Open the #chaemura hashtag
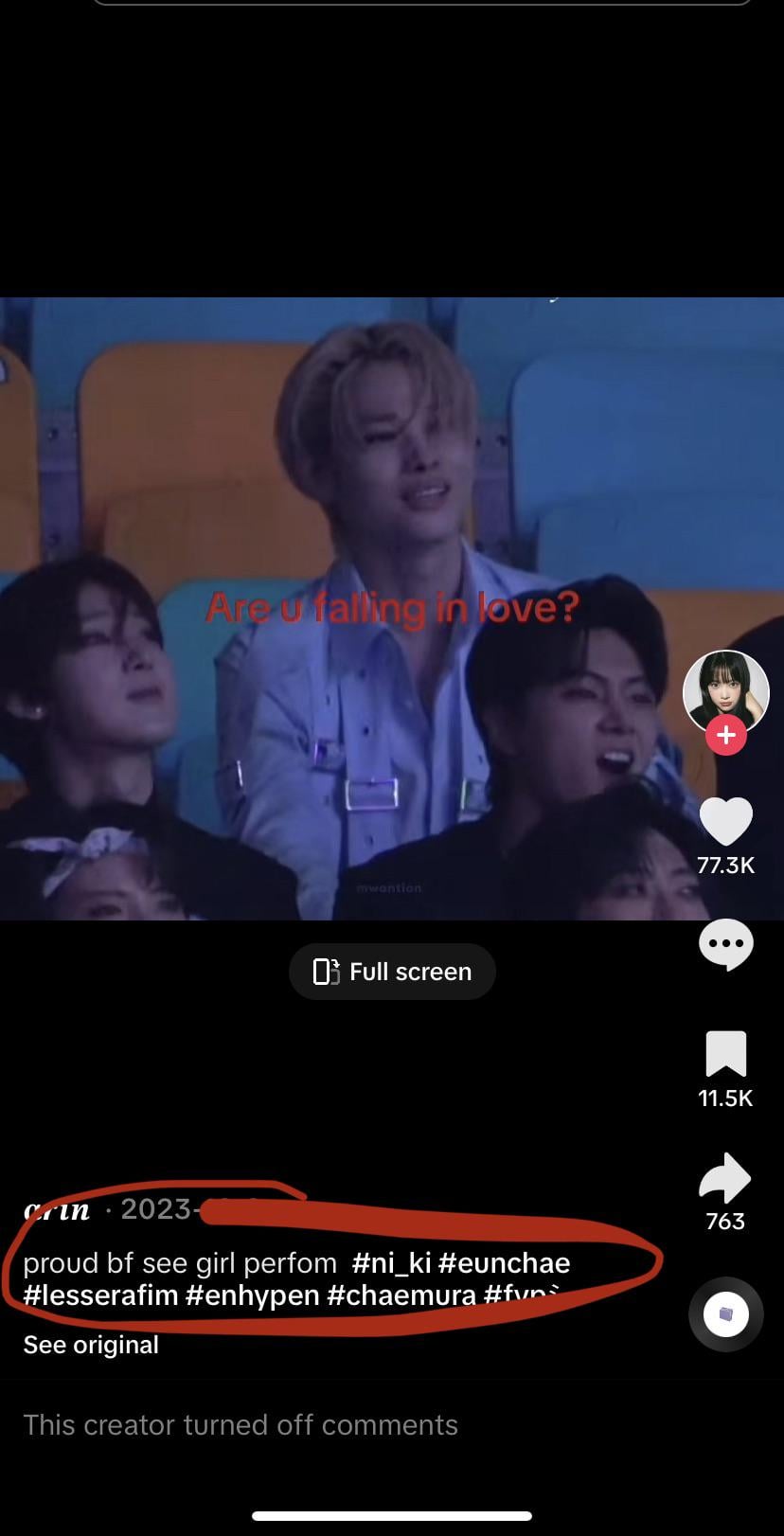This screenshot has height=1536, width=784. point(401,1295)
